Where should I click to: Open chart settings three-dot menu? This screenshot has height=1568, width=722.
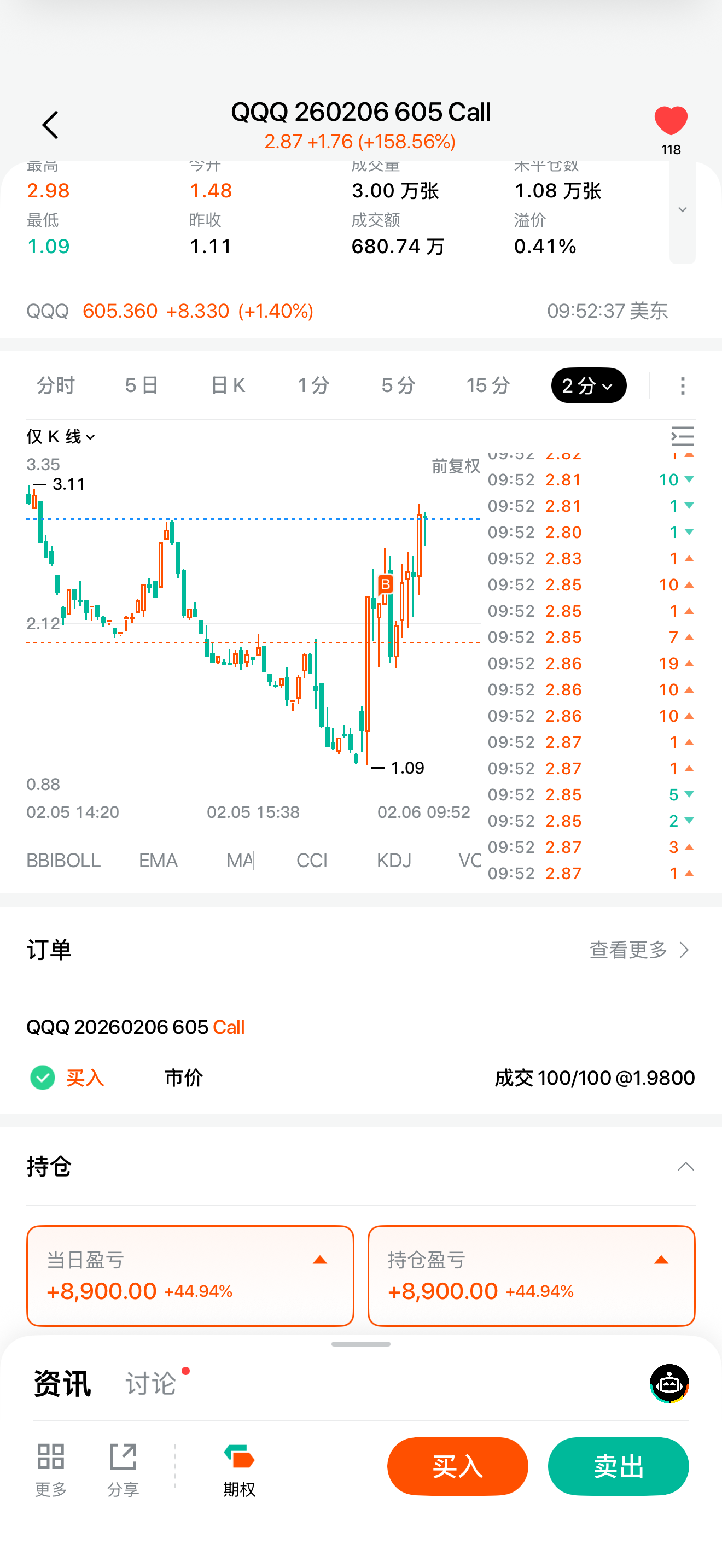pyautogui.click(x=683, y=385)
